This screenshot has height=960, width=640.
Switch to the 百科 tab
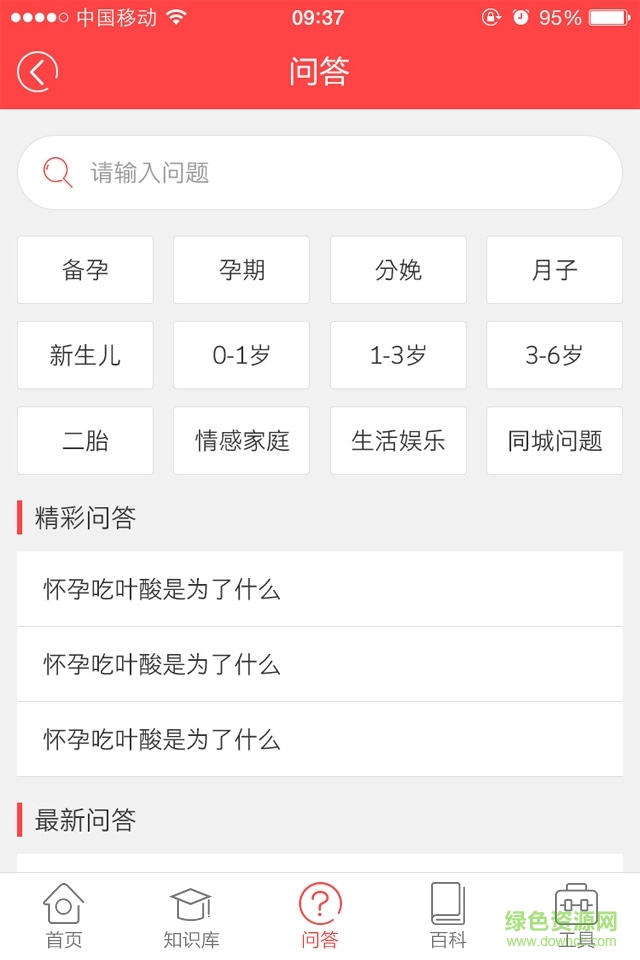click(x=448, y=915)
